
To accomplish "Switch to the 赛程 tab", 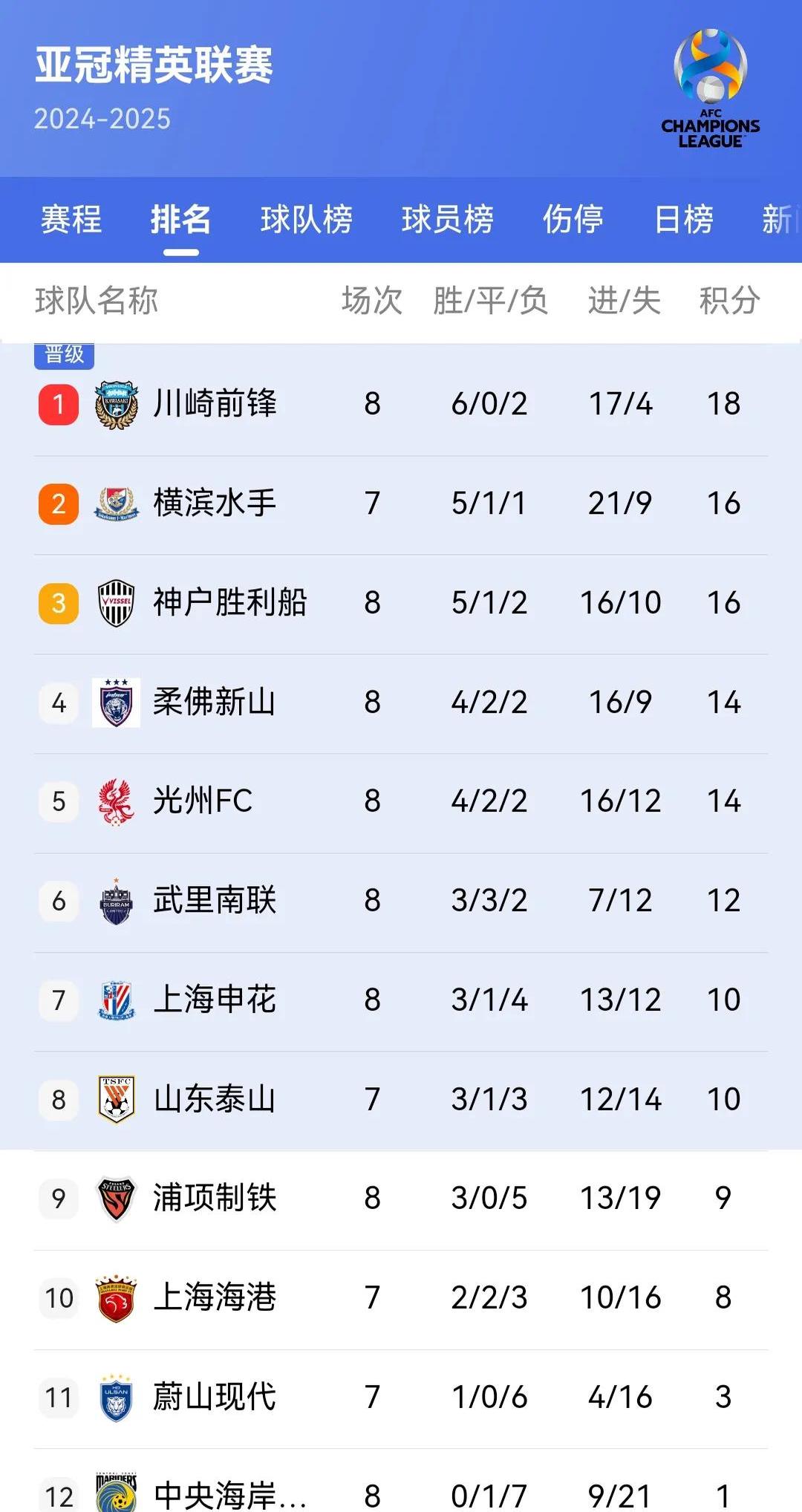I will [x=70, y=220].
